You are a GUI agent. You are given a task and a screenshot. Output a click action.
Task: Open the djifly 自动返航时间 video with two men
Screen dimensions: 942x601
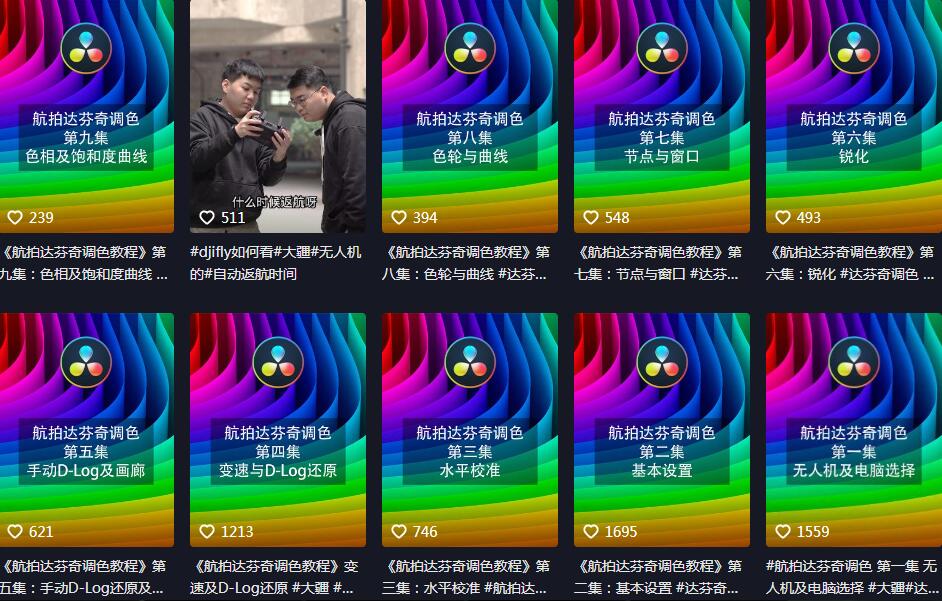pos(277,115)
